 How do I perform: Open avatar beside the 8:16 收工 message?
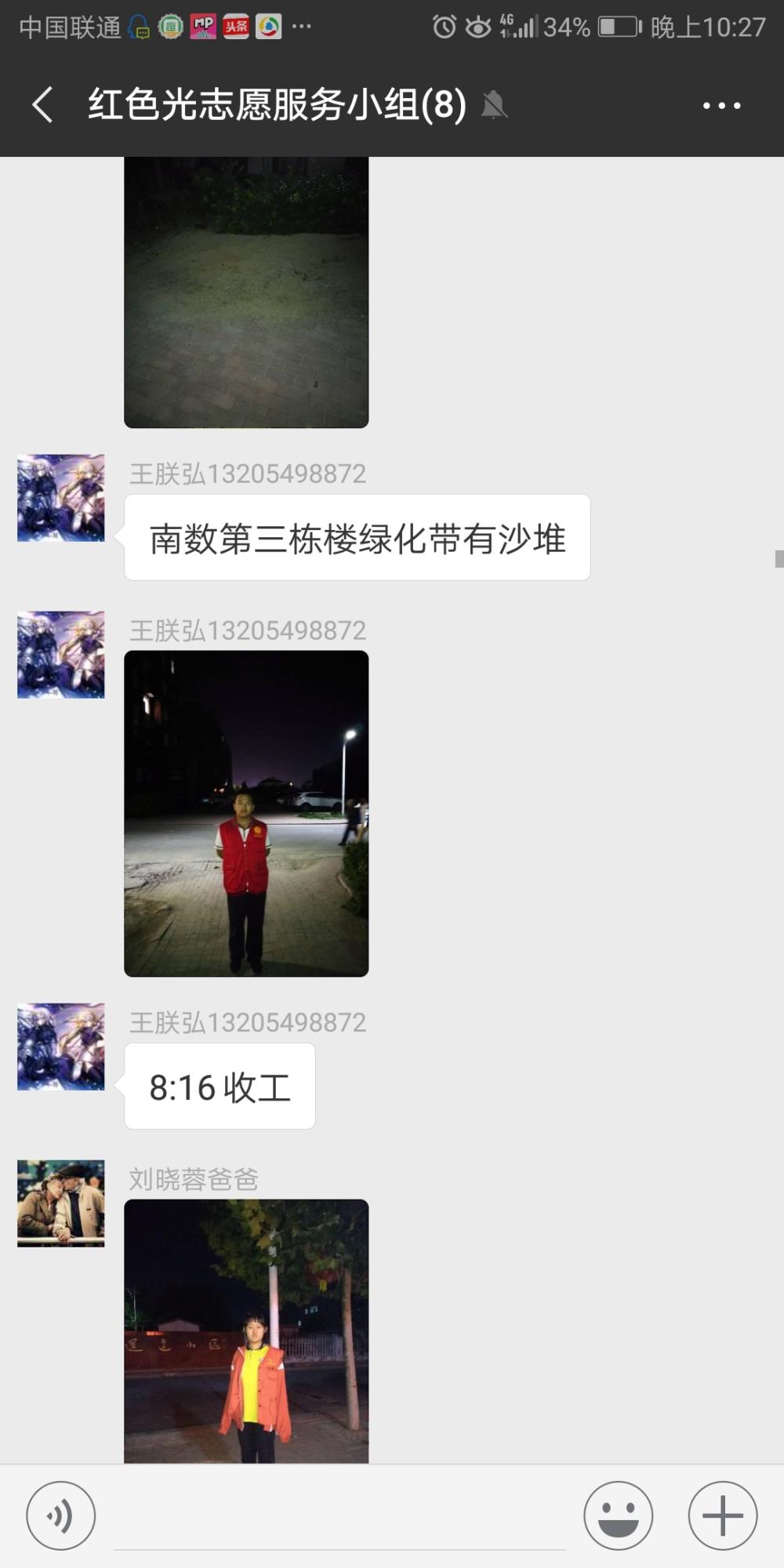[x=61, y=1047]
